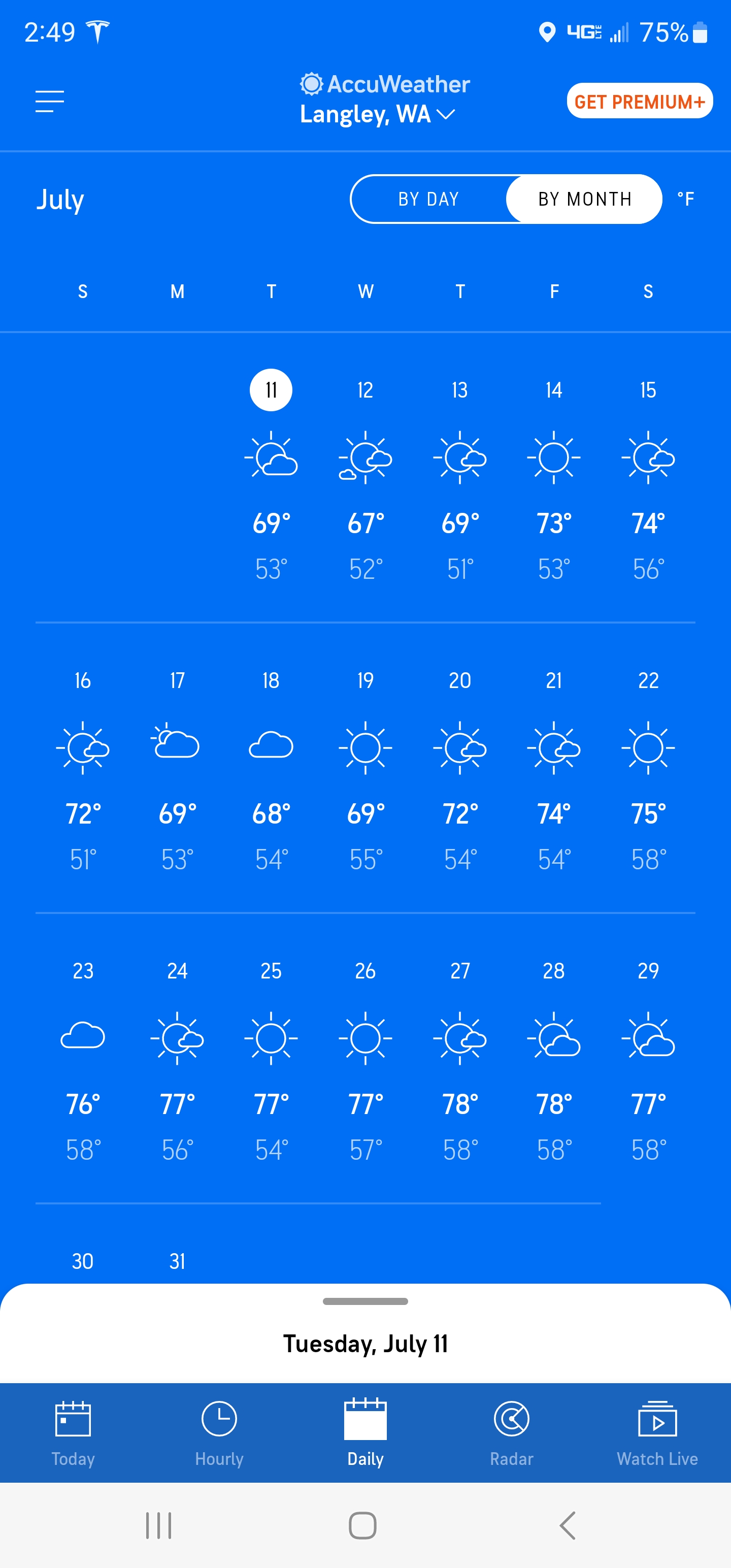Tap the system back button

(567, 1525)
